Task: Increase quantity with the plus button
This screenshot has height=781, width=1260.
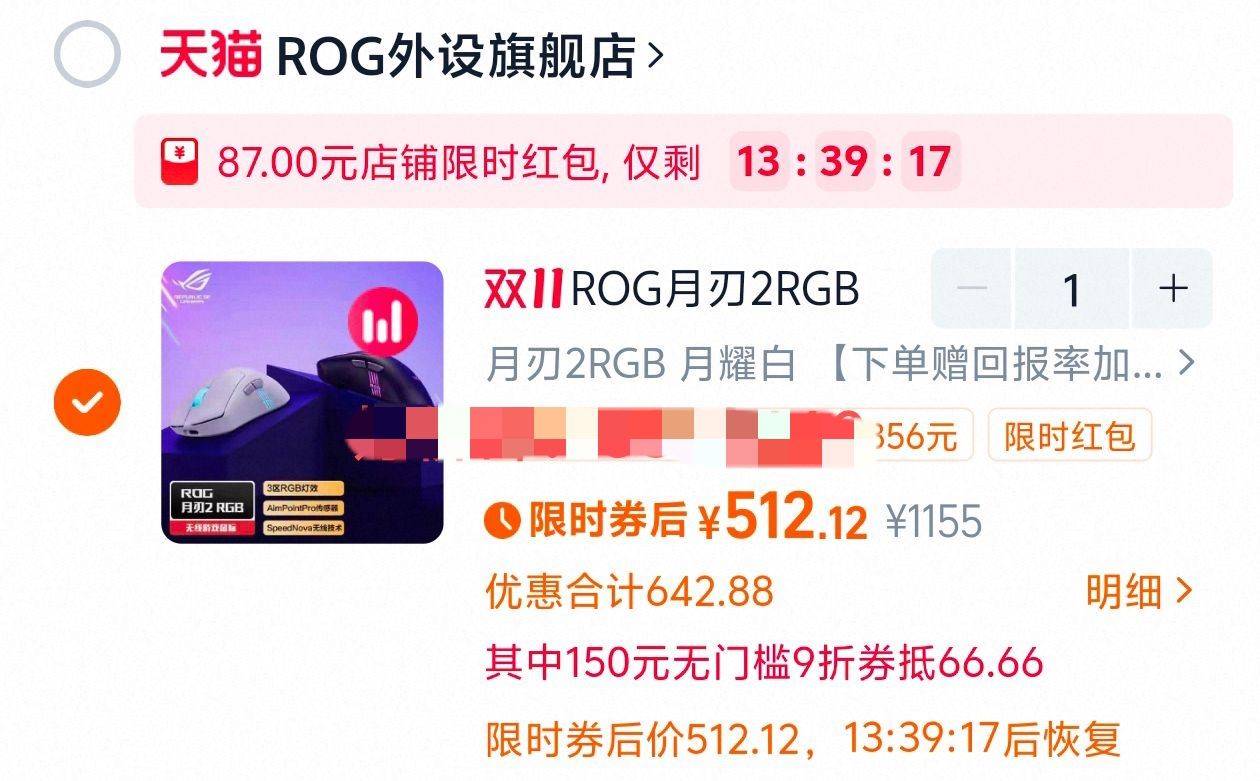Action: tap(1172, 289)
